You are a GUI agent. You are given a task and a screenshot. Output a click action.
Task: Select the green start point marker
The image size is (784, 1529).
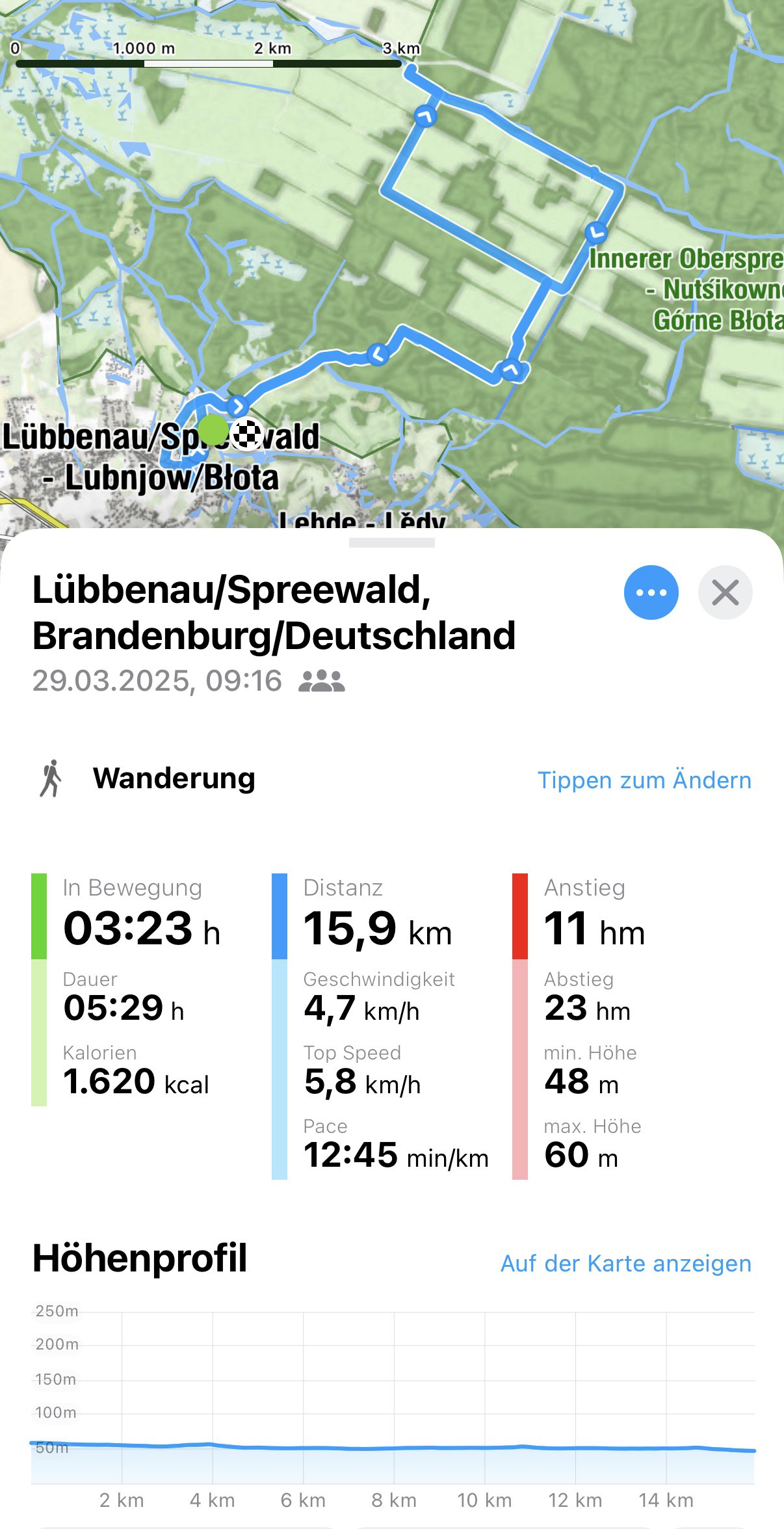(213, 430)
